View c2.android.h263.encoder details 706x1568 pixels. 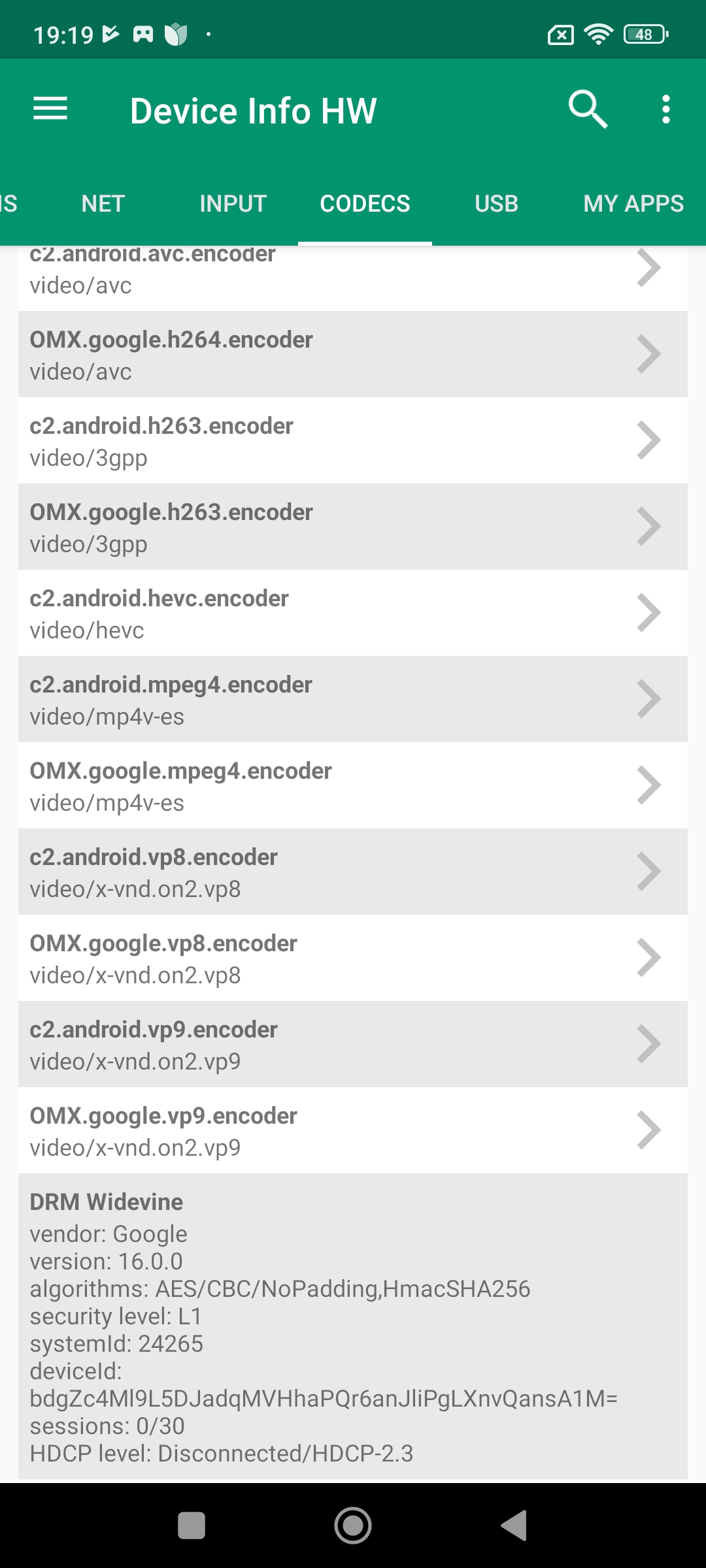[353, 441]
